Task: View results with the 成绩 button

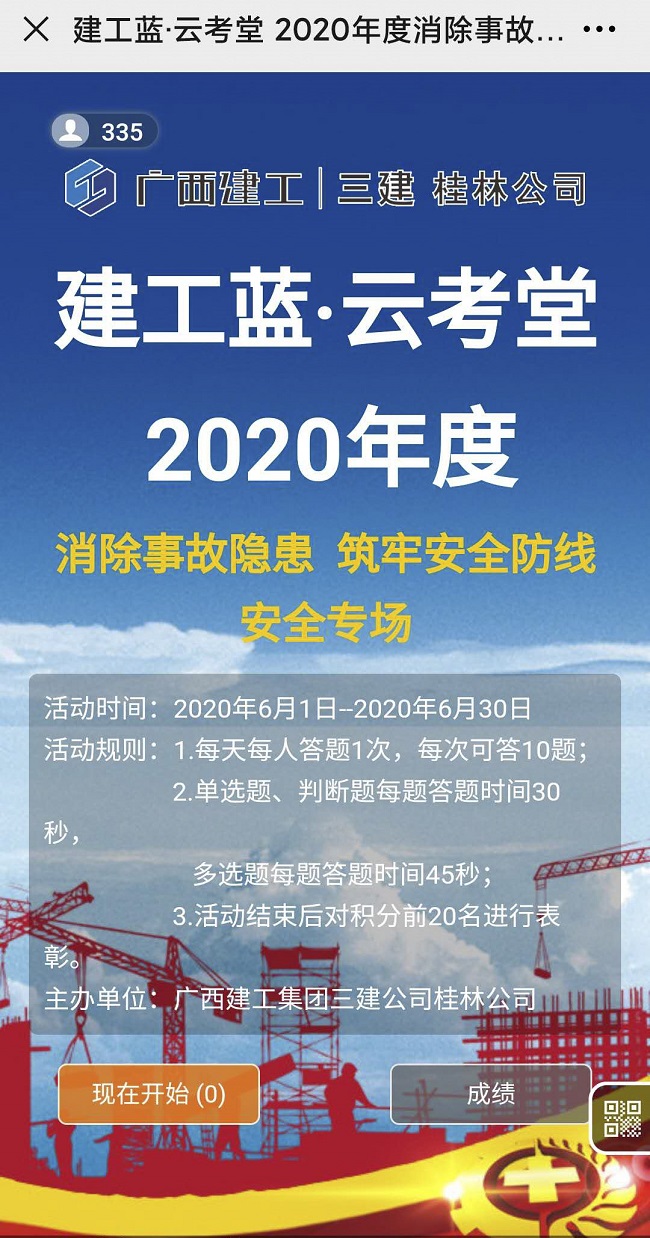Action: pyautogui.click(x=490, y=1094)
